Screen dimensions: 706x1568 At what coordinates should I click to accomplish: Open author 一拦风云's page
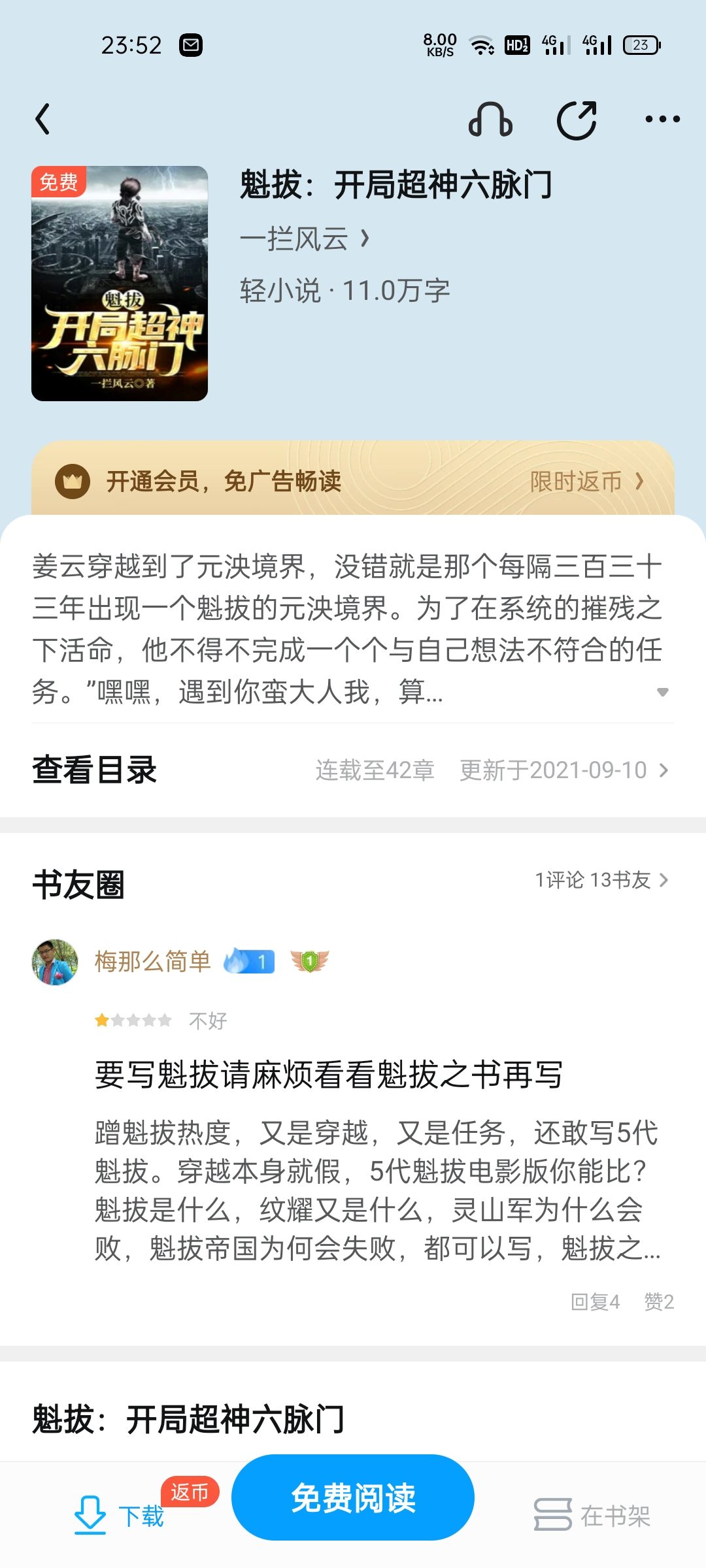304,239
